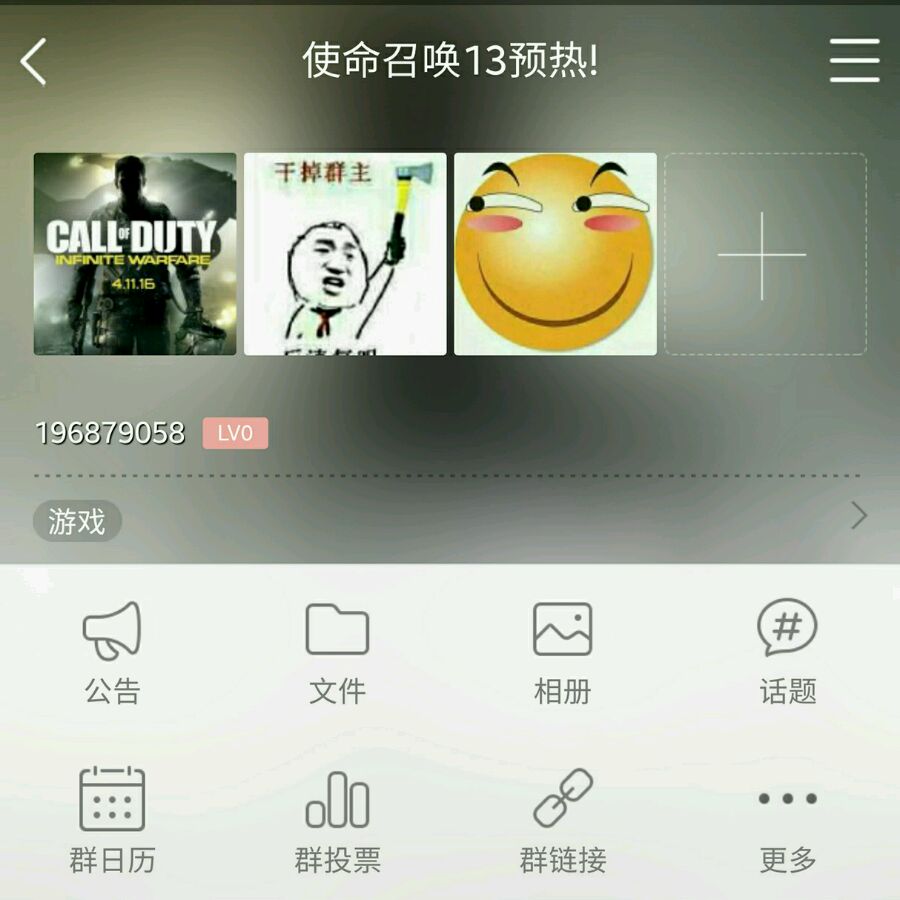
Task: Open the 游戏 tag row chevron
Action: [x=859, y=515]
